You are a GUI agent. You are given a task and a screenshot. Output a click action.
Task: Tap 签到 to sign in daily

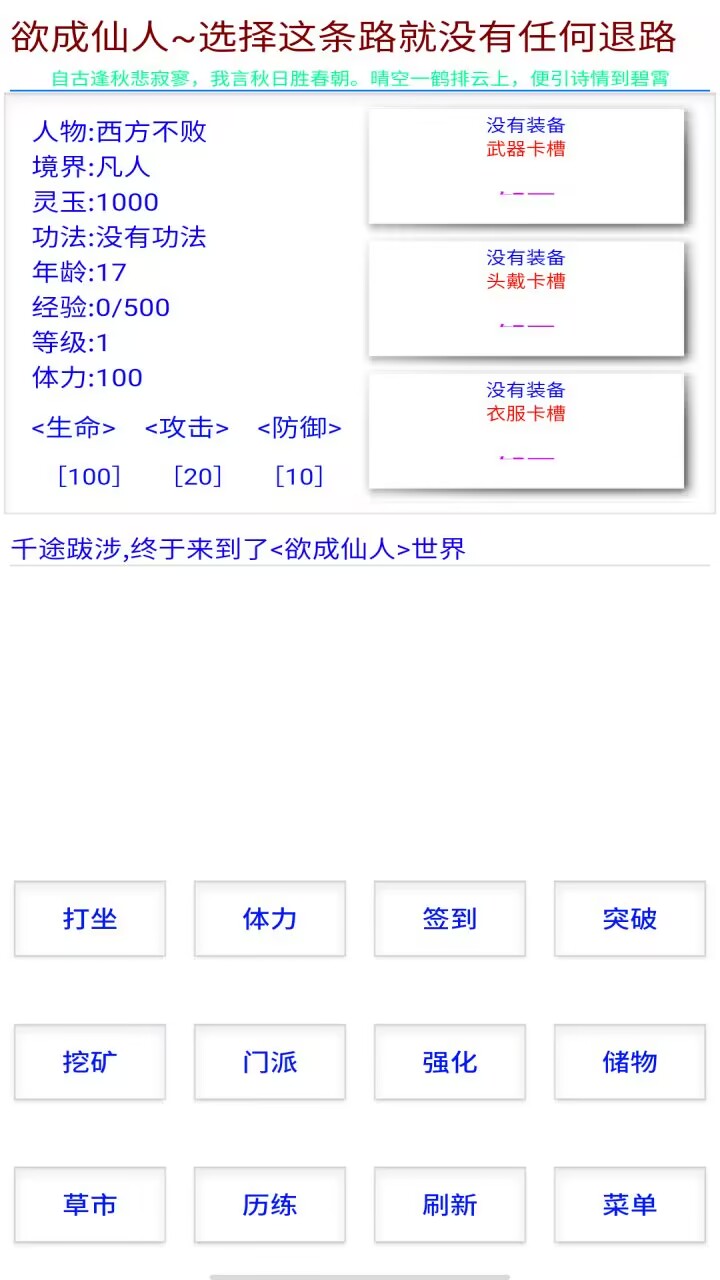[x=449, y=919]
